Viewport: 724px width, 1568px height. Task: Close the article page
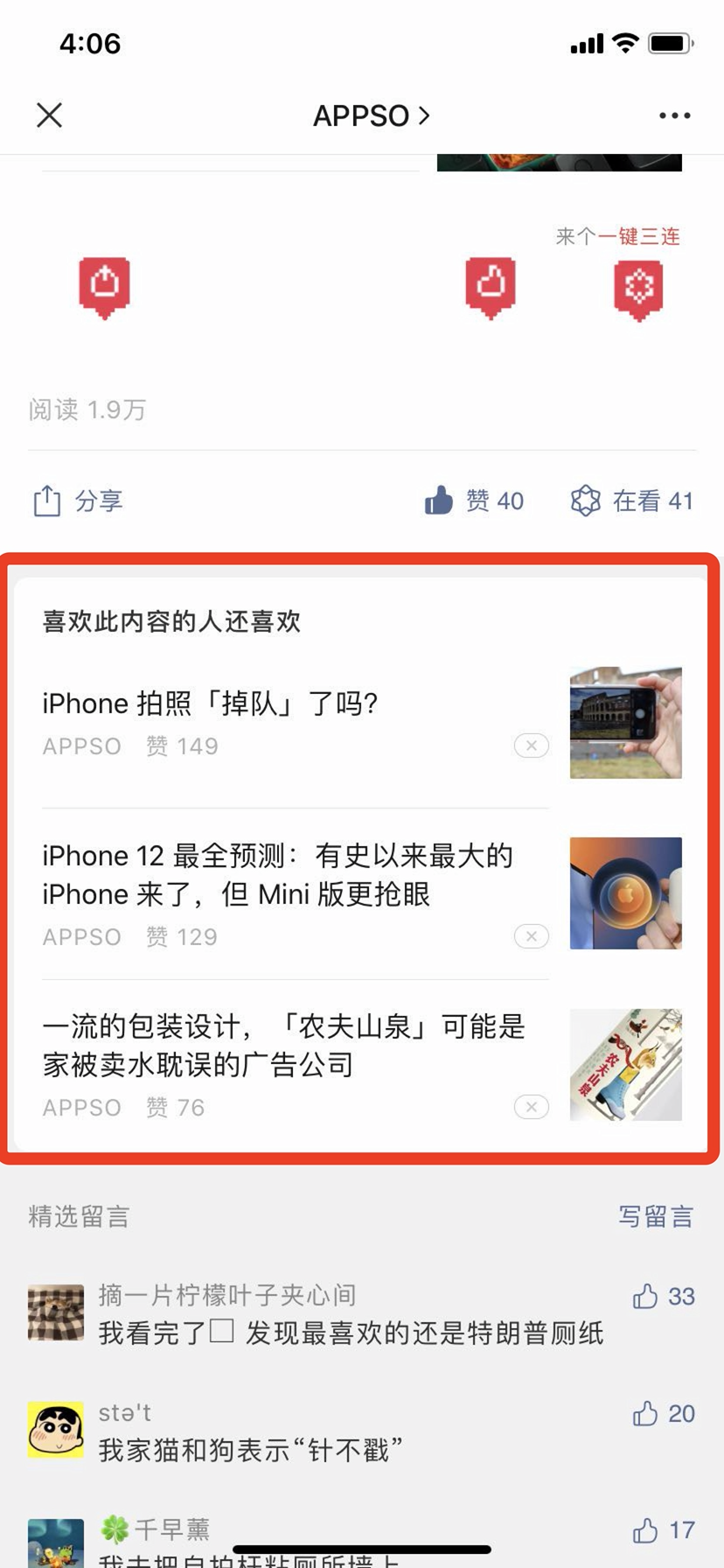point(50,115)
